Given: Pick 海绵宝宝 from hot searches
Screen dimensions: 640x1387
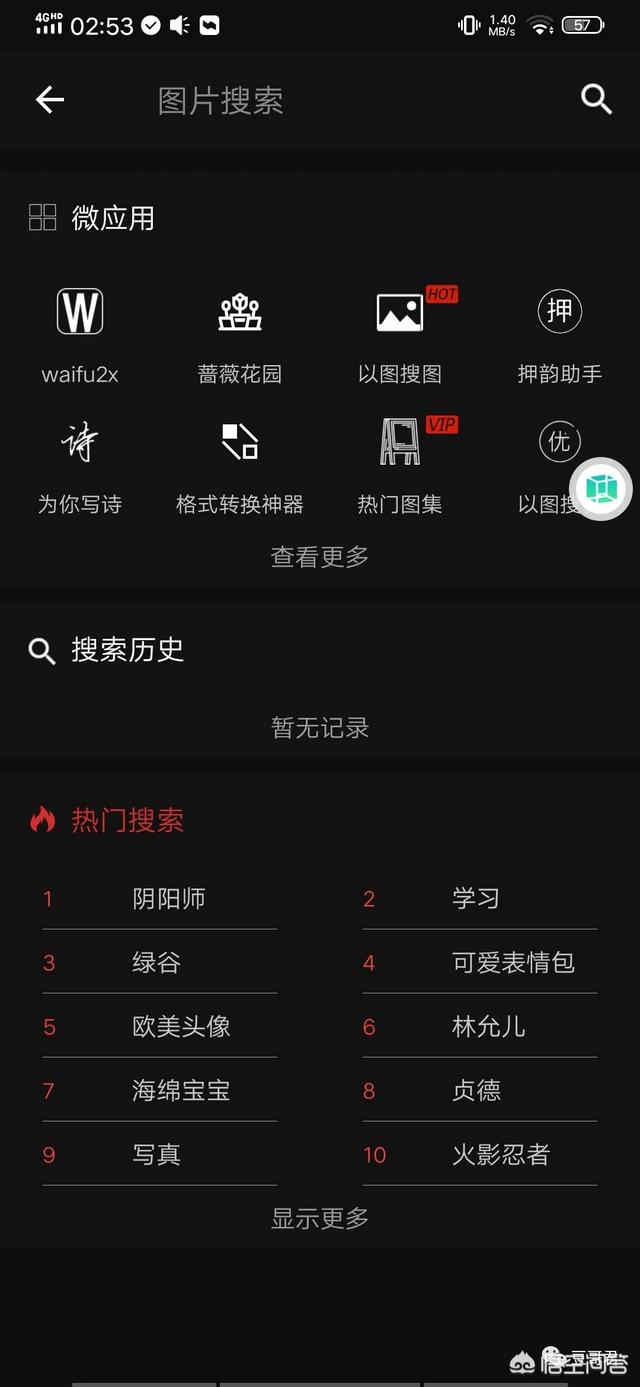Looking at the screenshot, I should [160, 1090].
